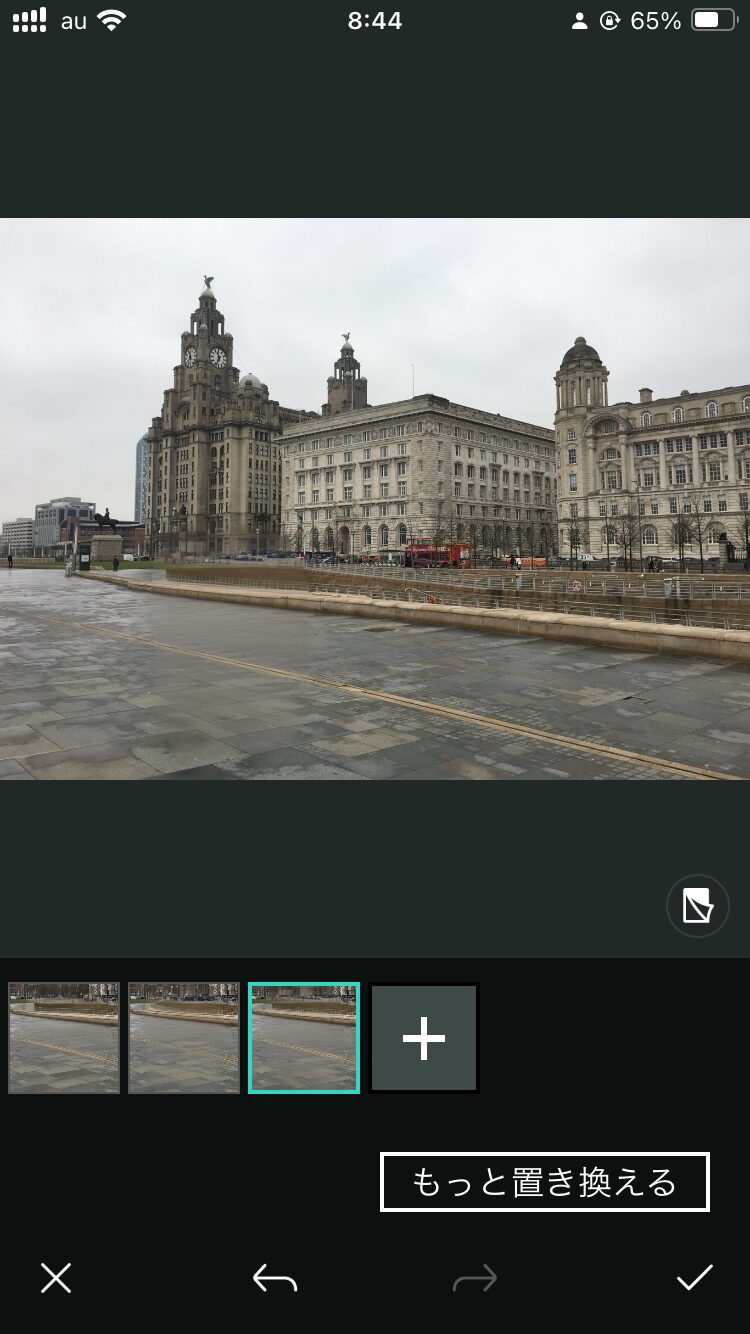Toggle the before/after compare icon
The height and width of the screenshot is (1334, 750).
click(697, 907)
